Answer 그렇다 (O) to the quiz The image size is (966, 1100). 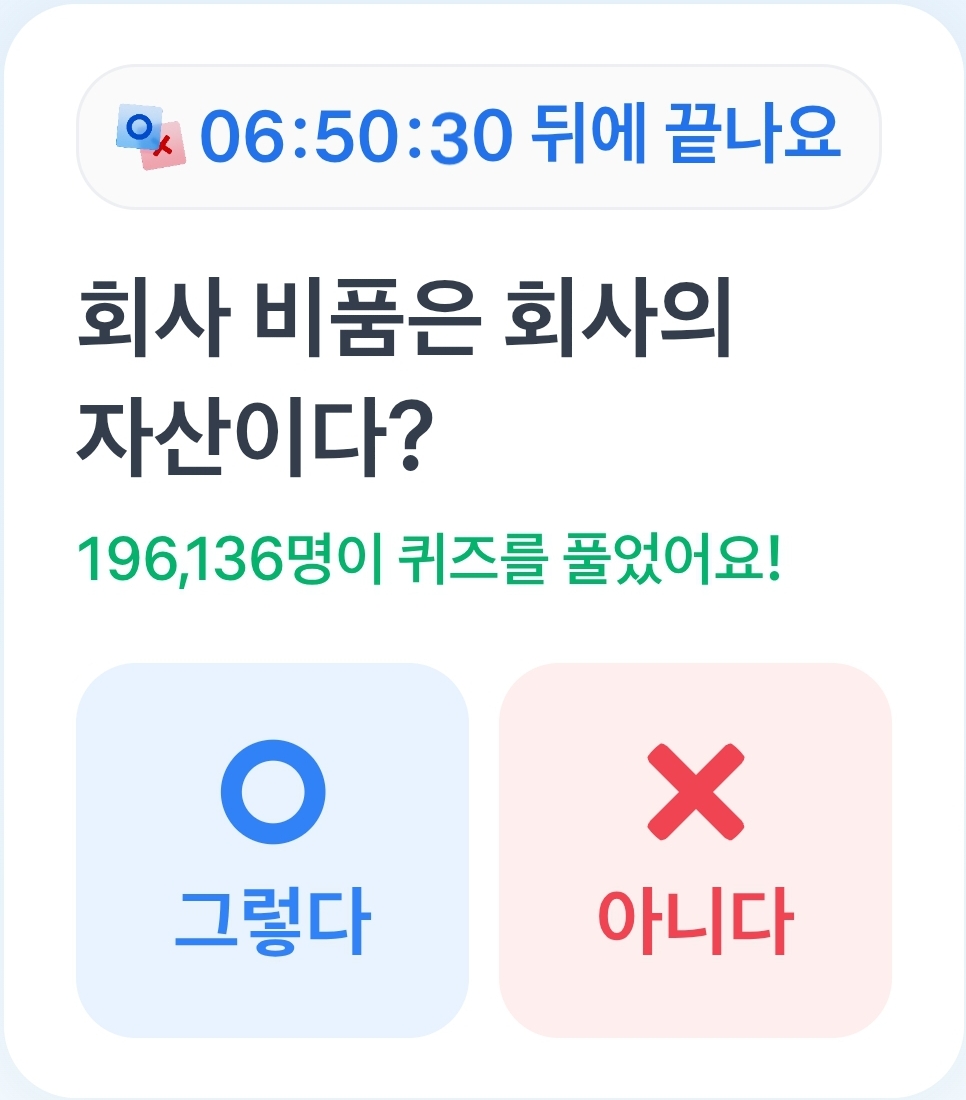[272, 850]
